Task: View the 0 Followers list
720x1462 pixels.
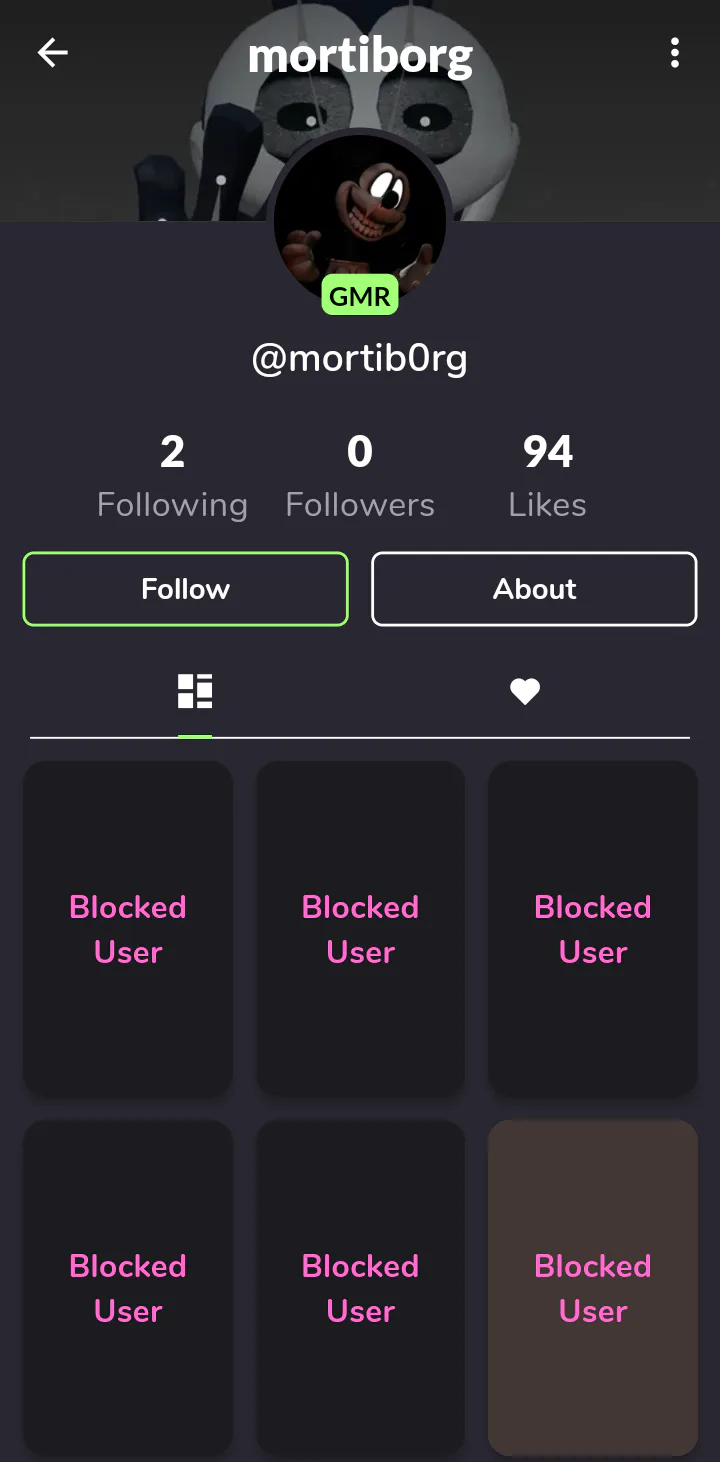Action: tap(360, 477)
